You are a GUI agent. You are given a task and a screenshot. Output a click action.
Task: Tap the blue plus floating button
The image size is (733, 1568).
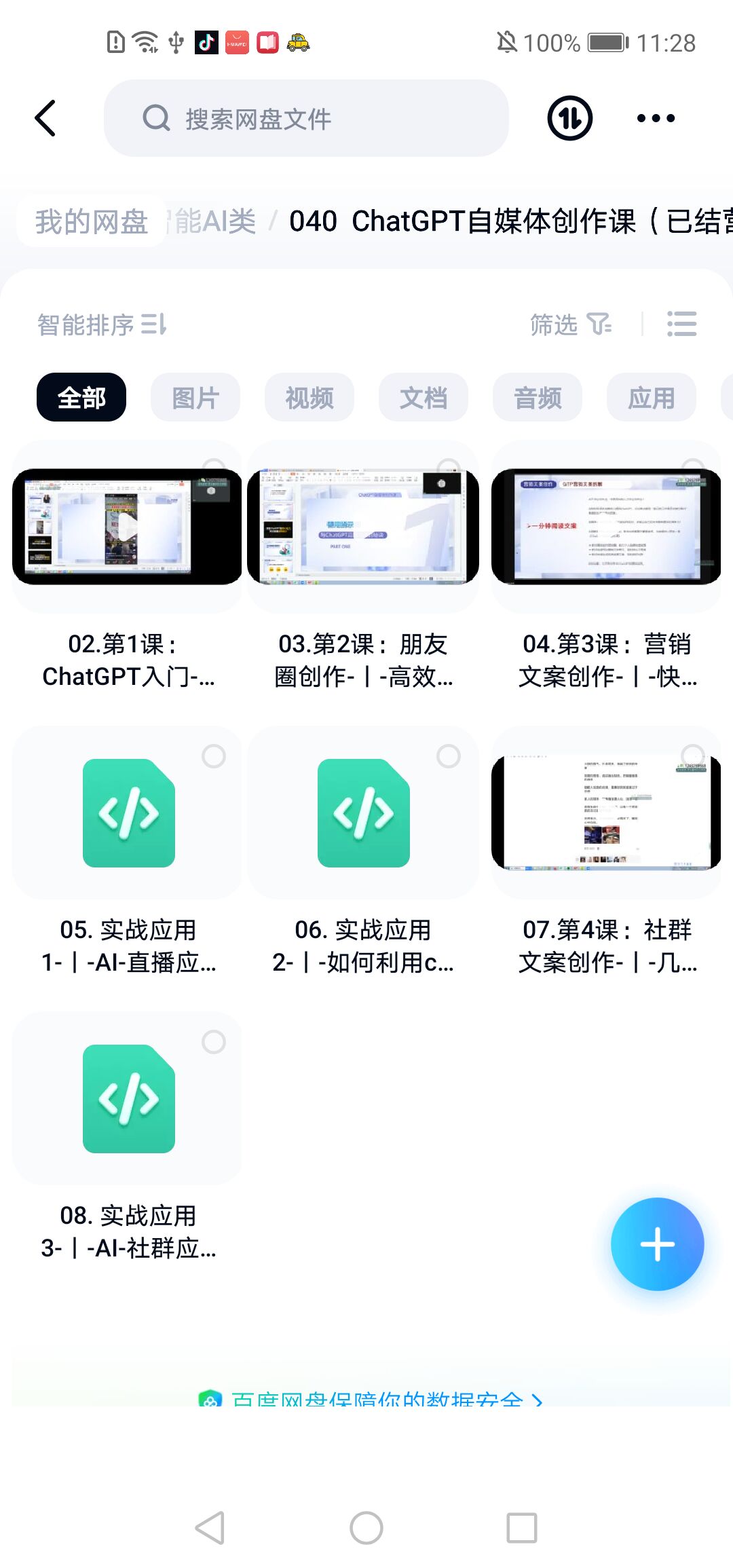coord(657,1244)
